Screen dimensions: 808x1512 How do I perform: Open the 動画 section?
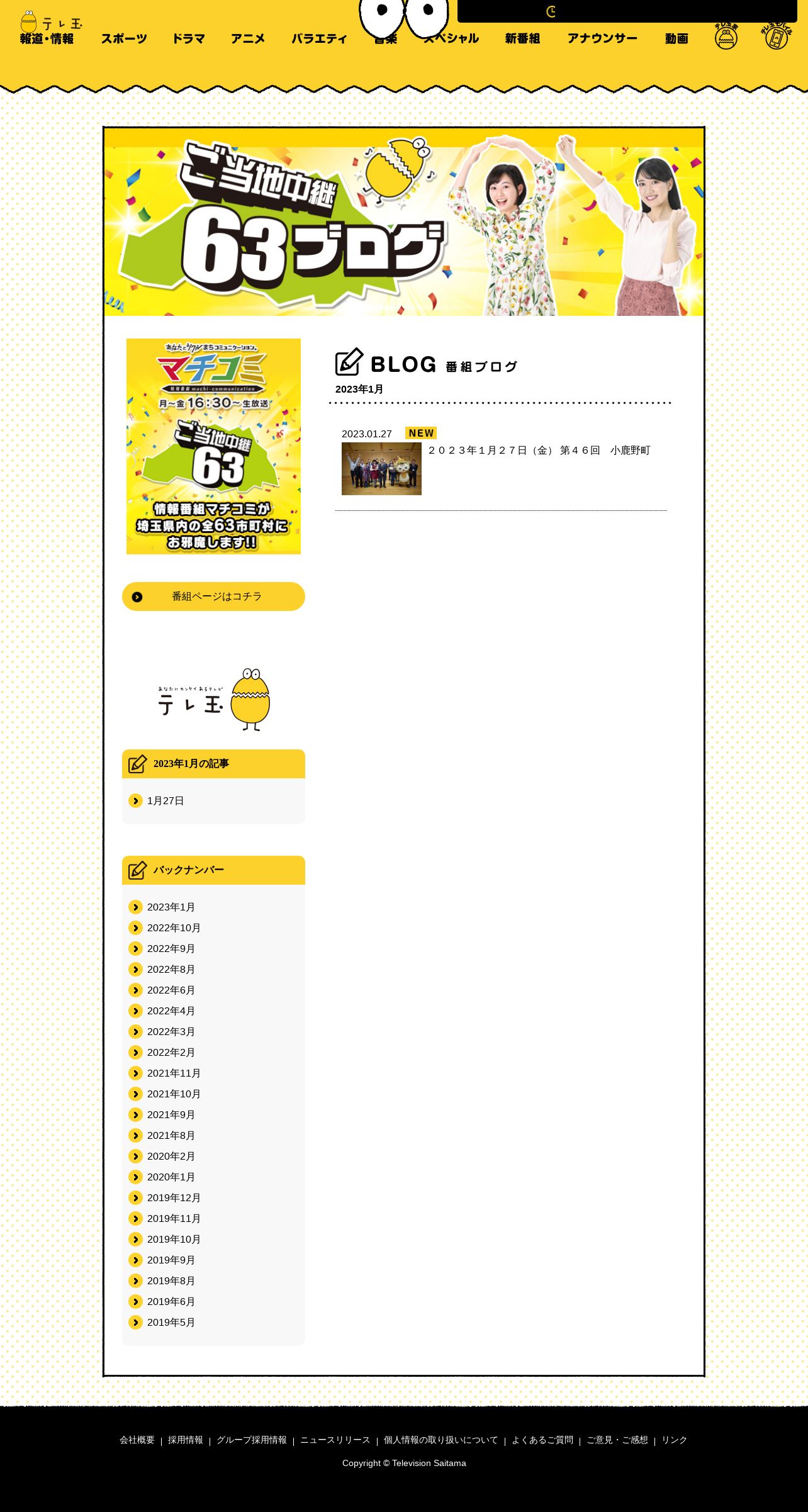pos(676,39)
